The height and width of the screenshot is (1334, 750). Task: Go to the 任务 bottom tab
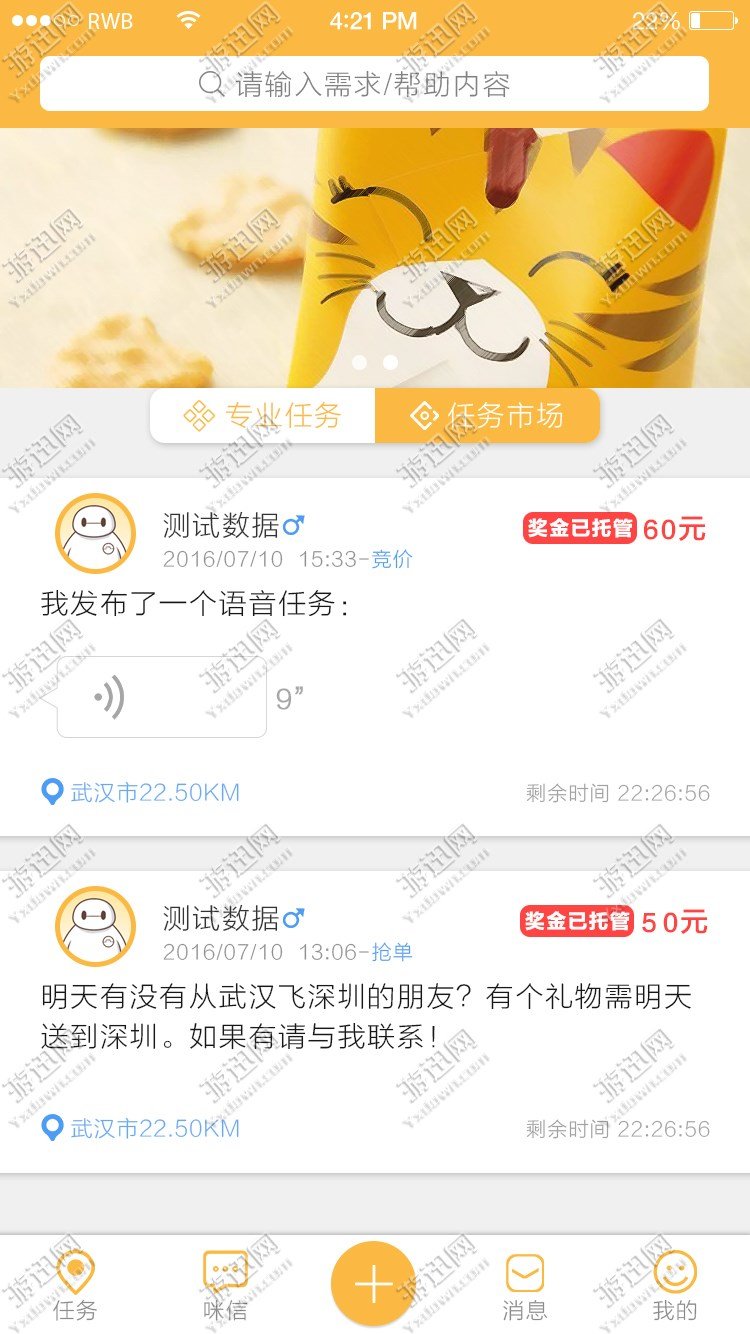(x=75, y=1286)
